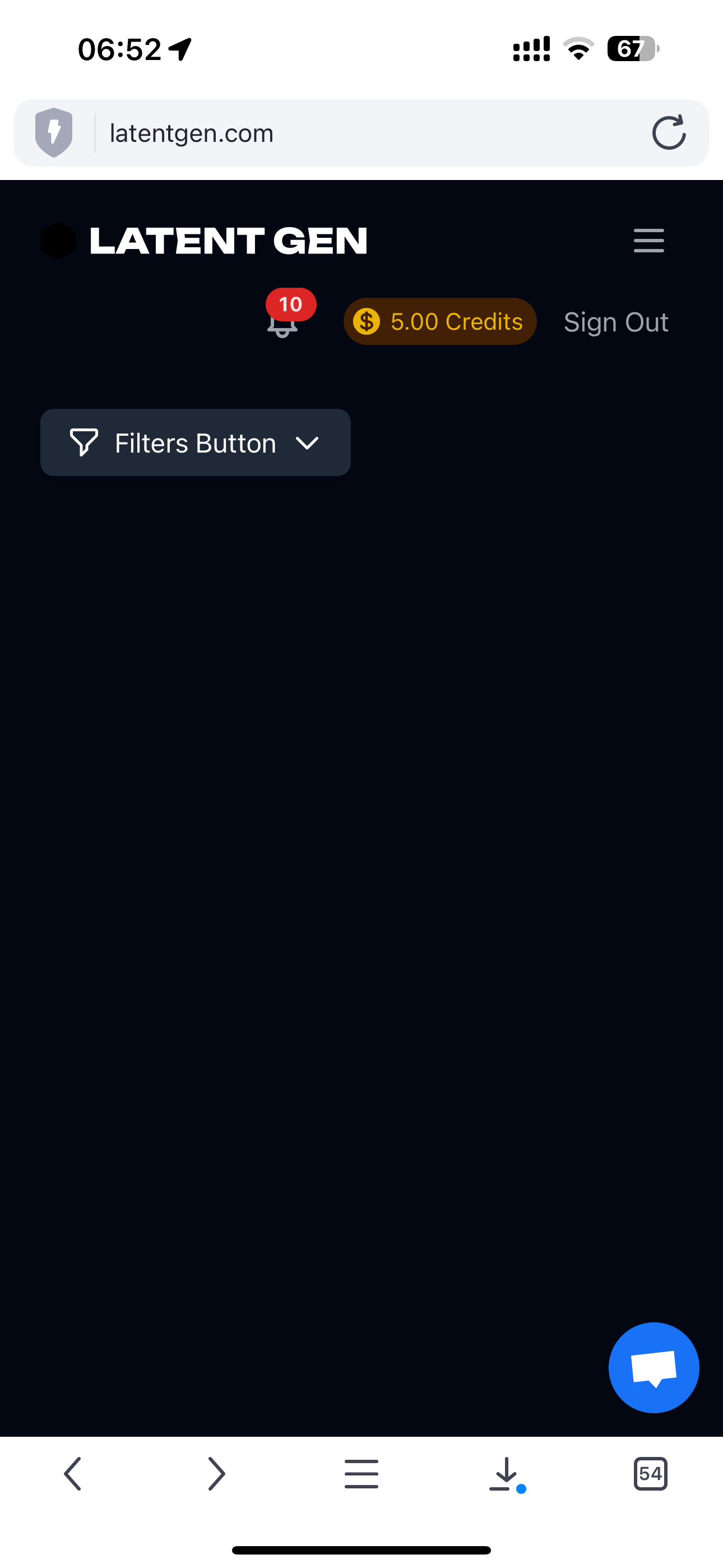Open browser downloads
Screen dimensions: 723x1568
coord(506,1474)
